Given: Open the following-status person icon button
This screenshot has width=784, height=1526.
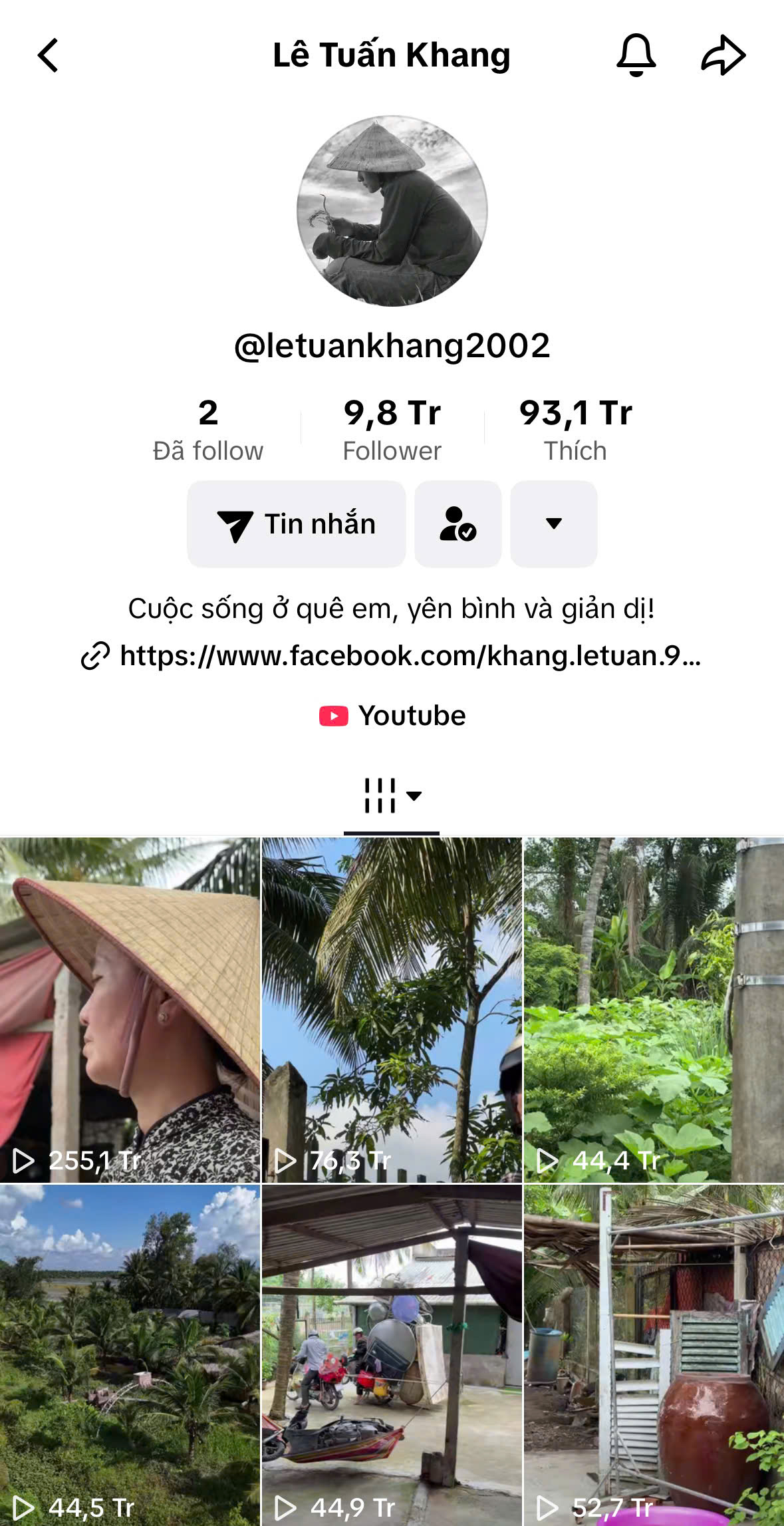Looking at the screenshot, I should (457, 524).
